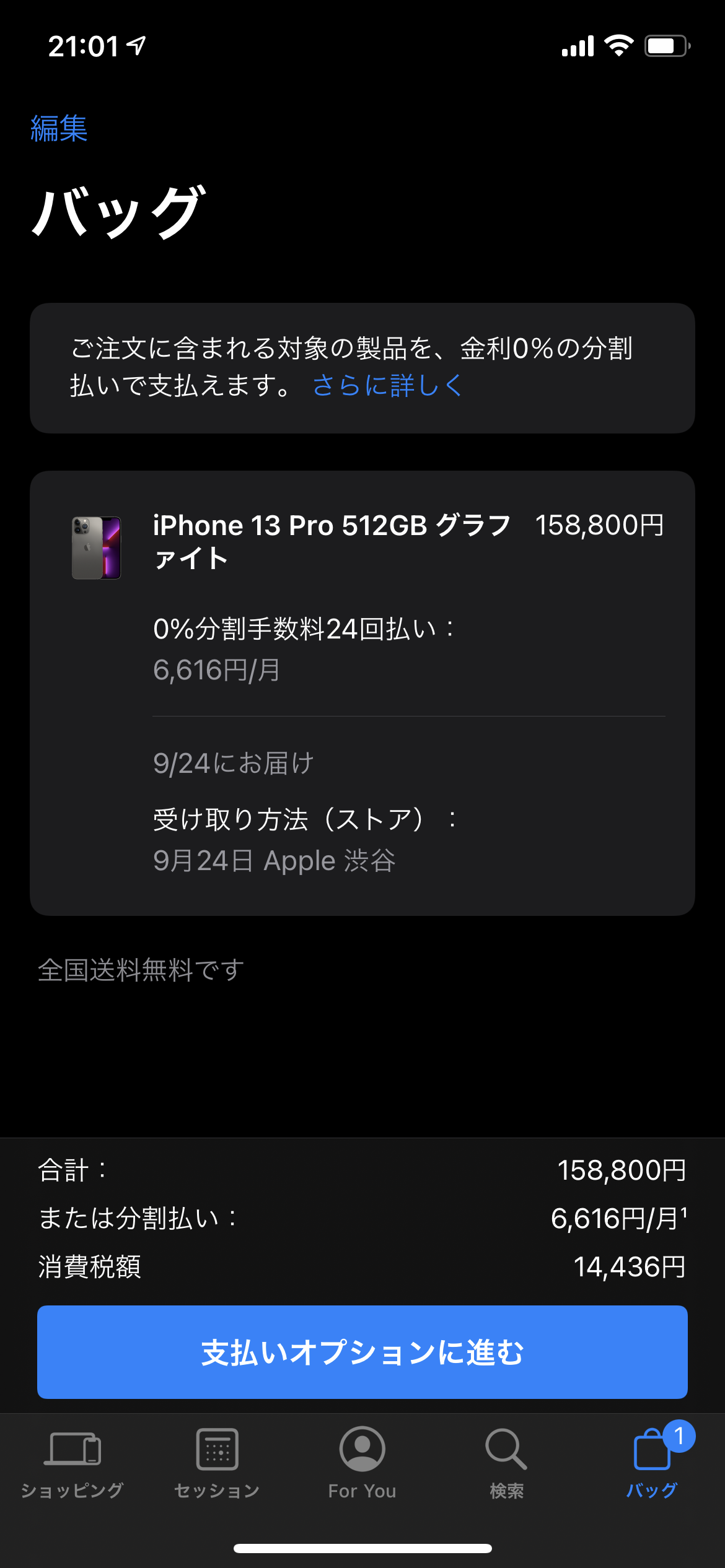Tap the 編集 edit button
725x1568 pixels.
(x=59, y=129)
